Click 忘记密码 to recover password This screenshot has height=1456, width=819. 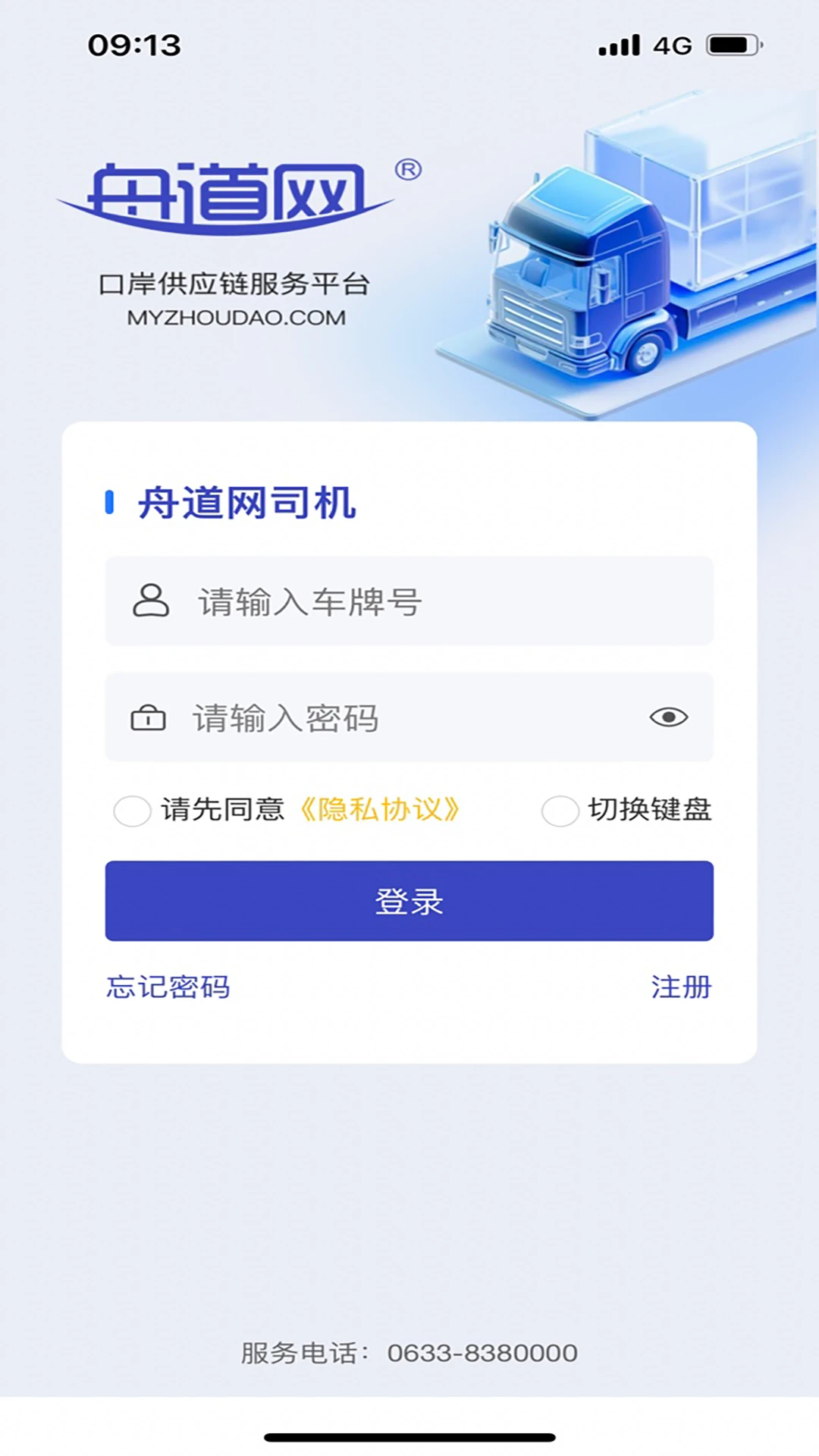(x=168, y=987)
